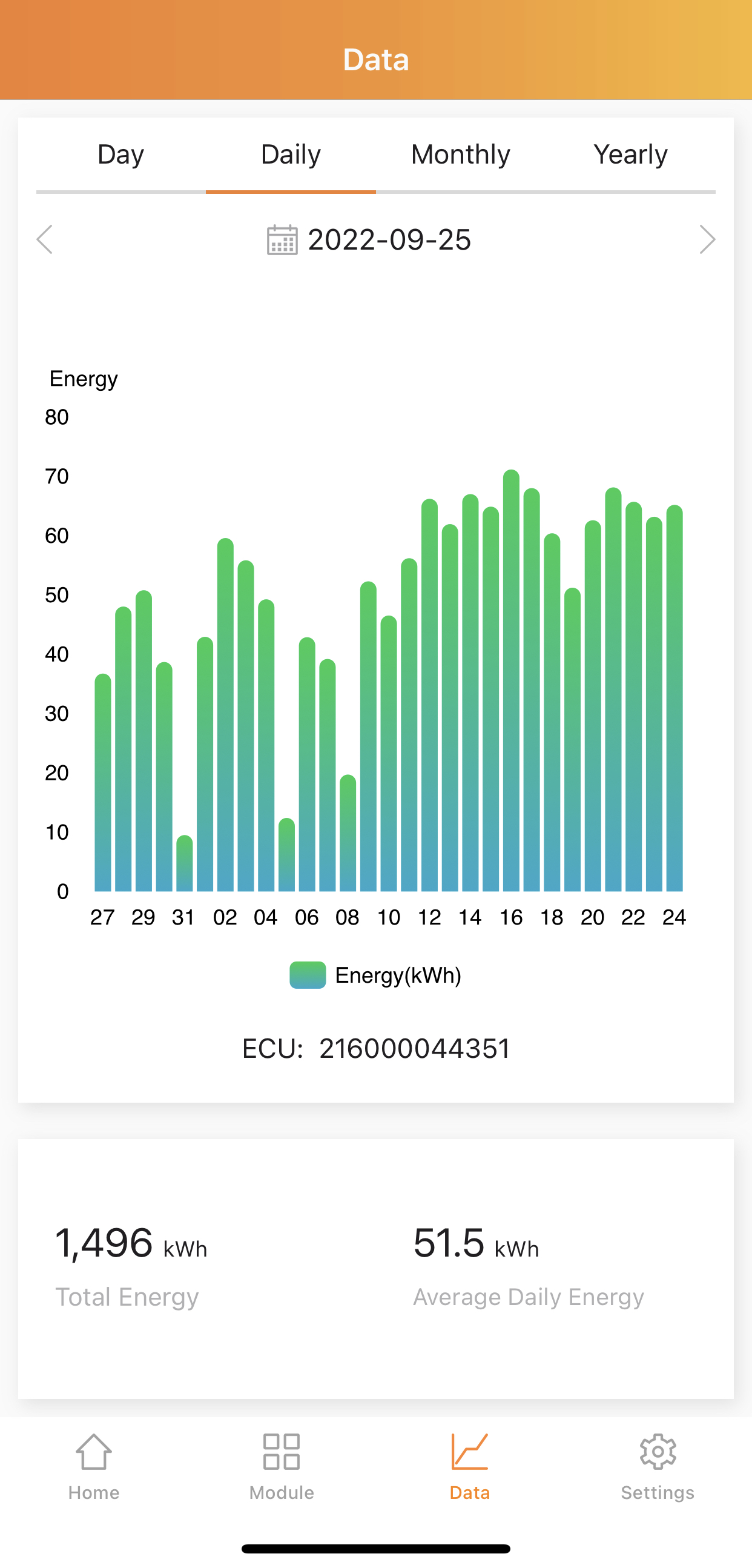Viewport: 752px width, 1568px height.
Task: Open the date picker showing 2022-09-25
Action: point(369,240)
